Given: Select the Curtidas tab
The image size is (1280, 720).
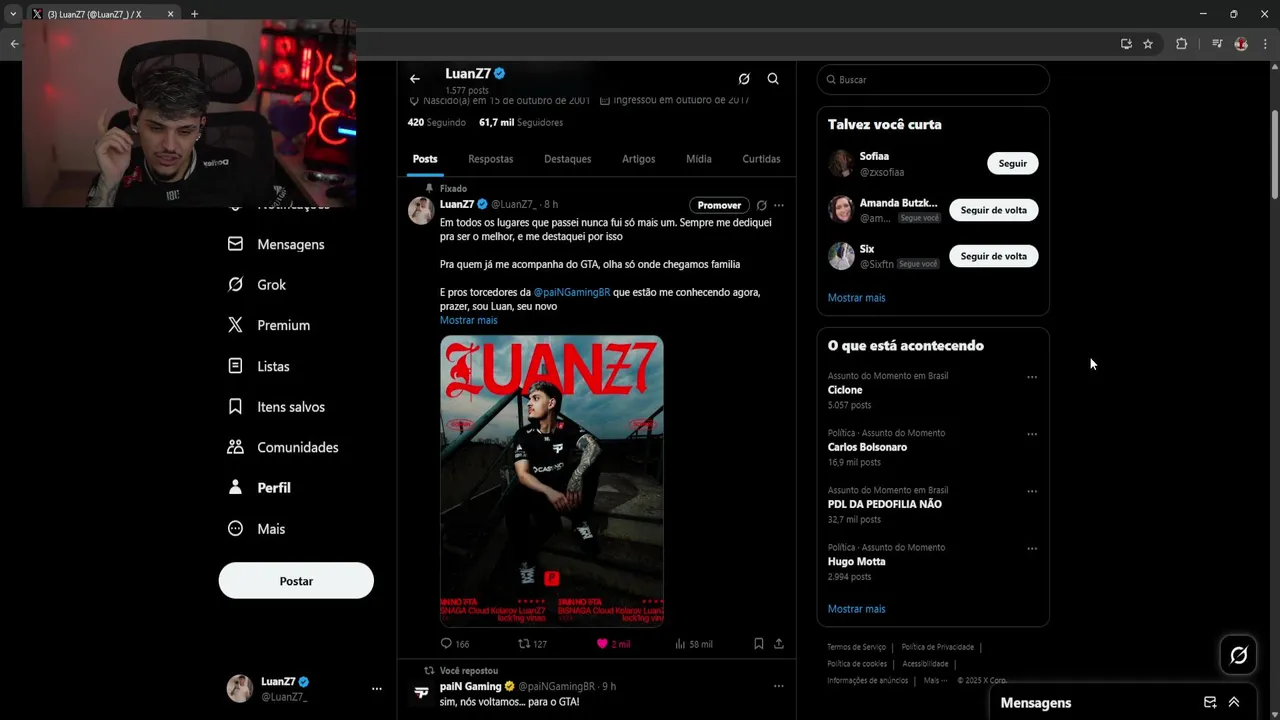Looking at the screenshot, I should (x=761, y=159).
